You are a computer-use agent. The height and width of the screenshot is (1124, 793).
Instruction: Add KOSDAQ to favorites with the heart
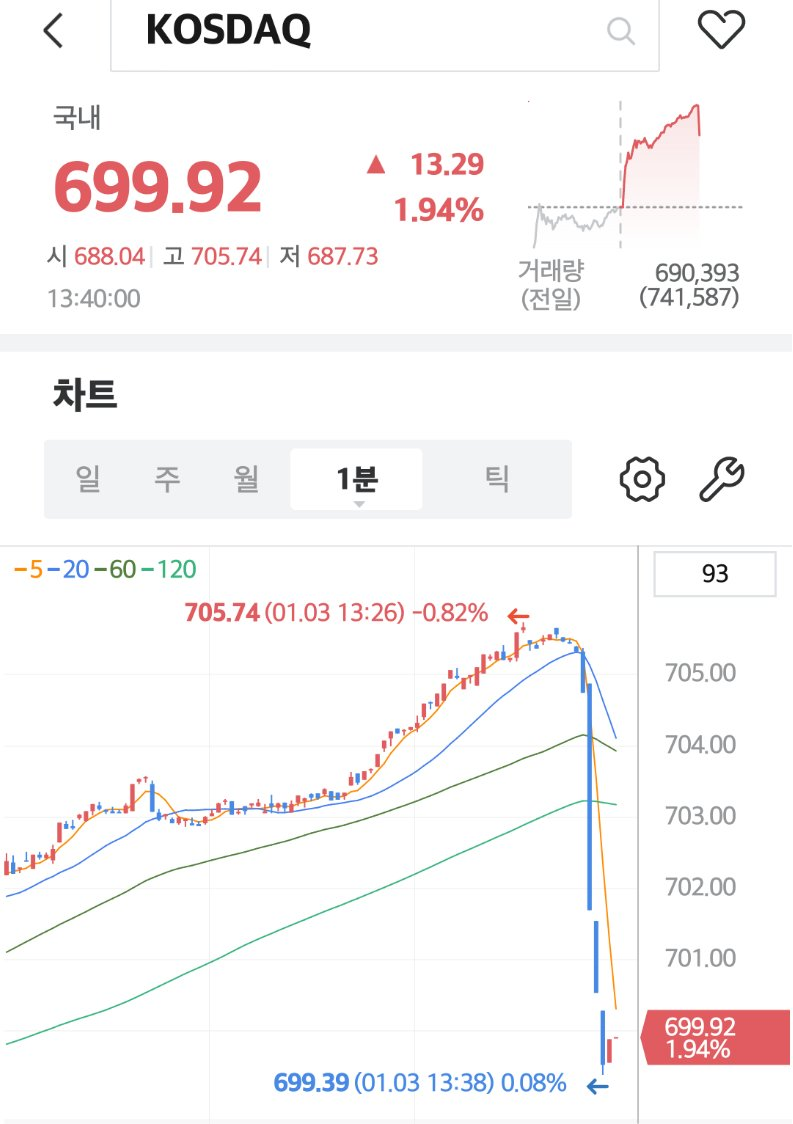coord(721,31)
